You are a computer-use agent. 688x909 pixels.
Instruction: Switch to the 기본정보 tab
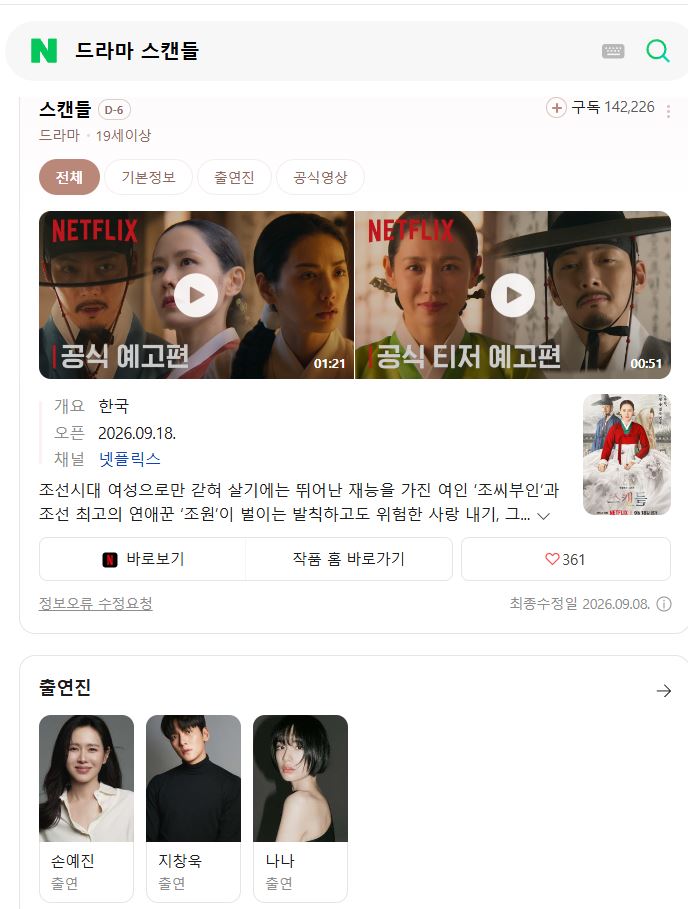pos(148,177)
